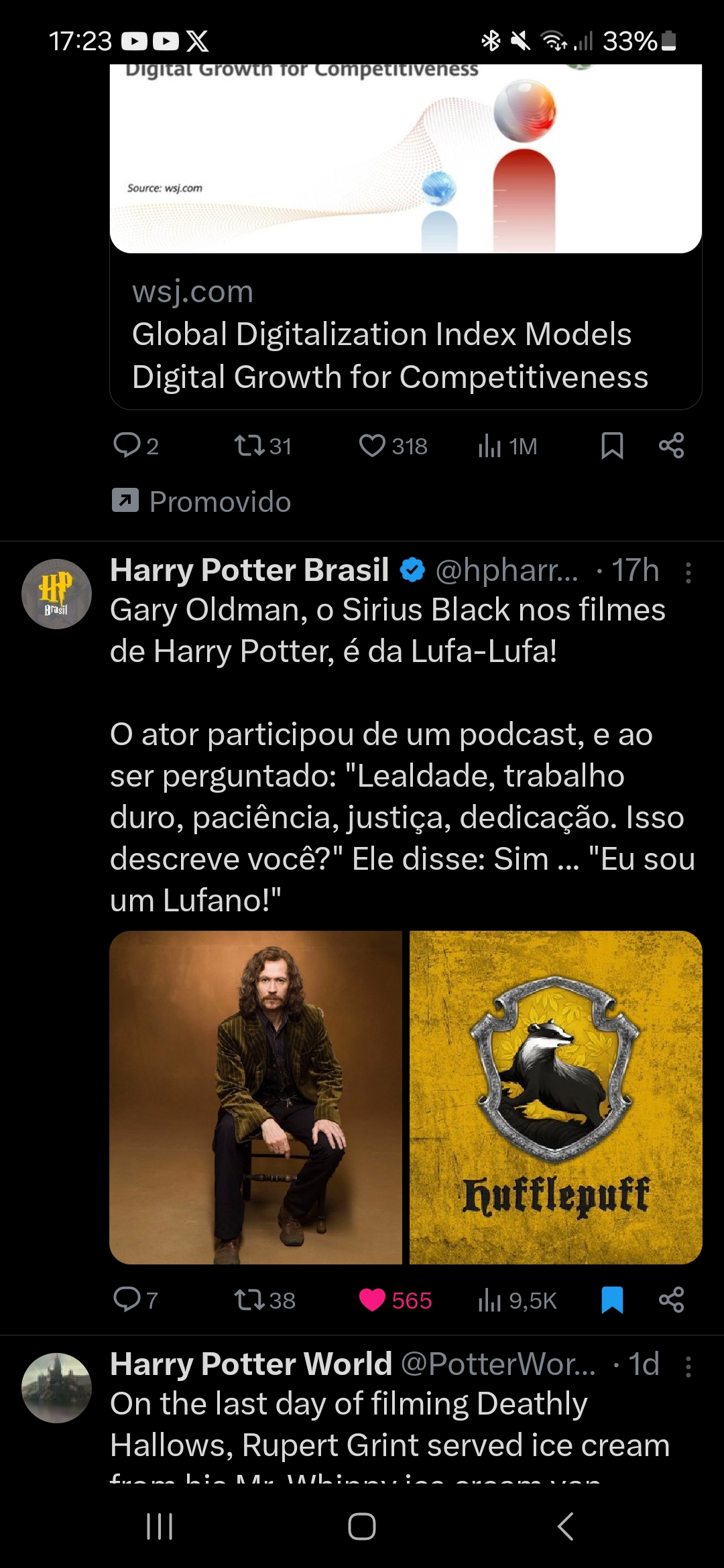Open recent apps from navigation bar
The width and height of the screenshot is (724, 1568).
coord(160,1526)
